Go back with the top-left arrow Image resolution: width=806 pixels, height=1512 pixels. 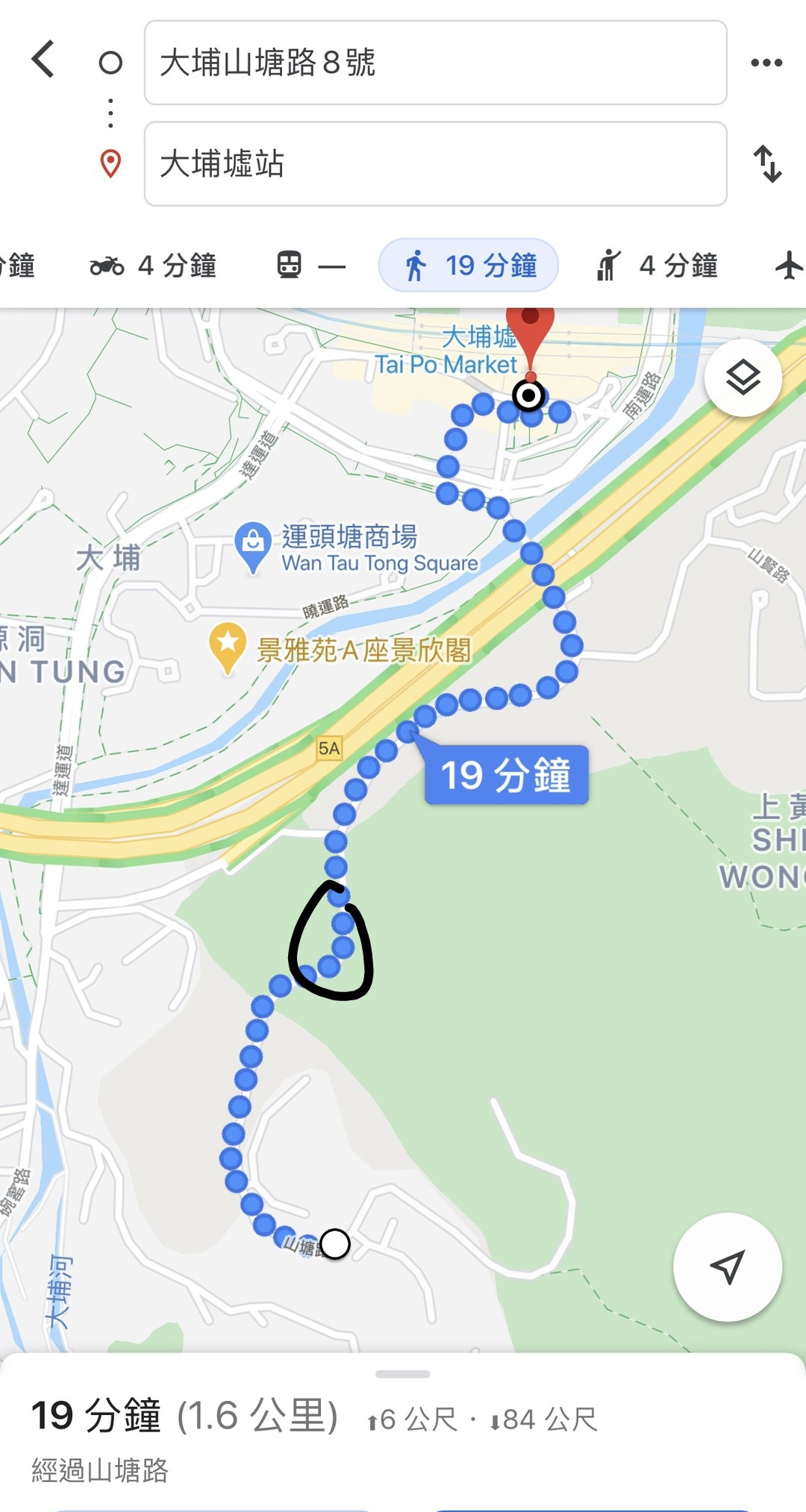click(x=43, y=60)
